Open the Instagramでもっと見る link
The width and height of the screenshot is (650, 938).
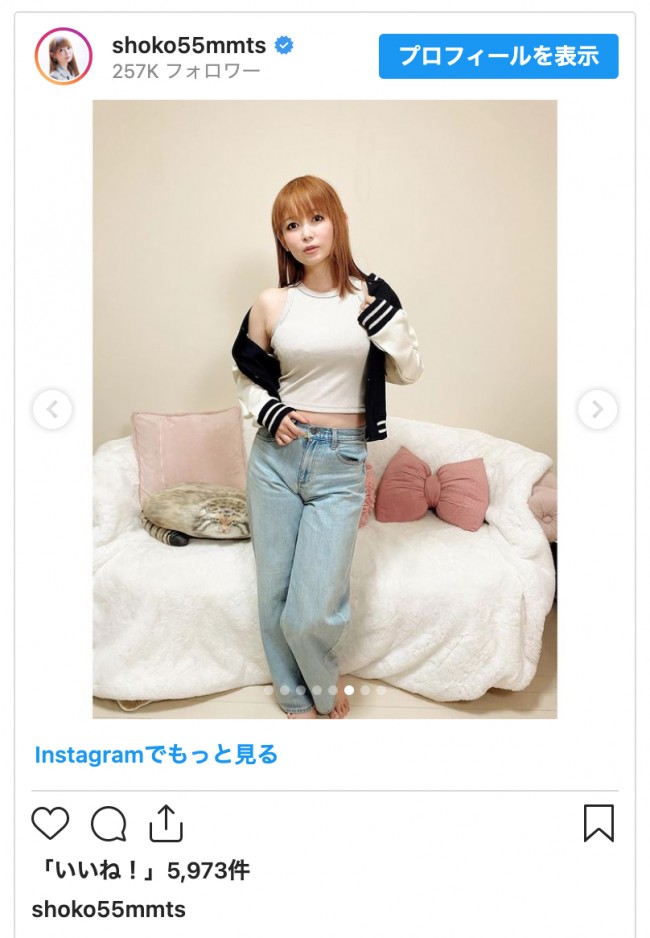(x=156, y=755)
